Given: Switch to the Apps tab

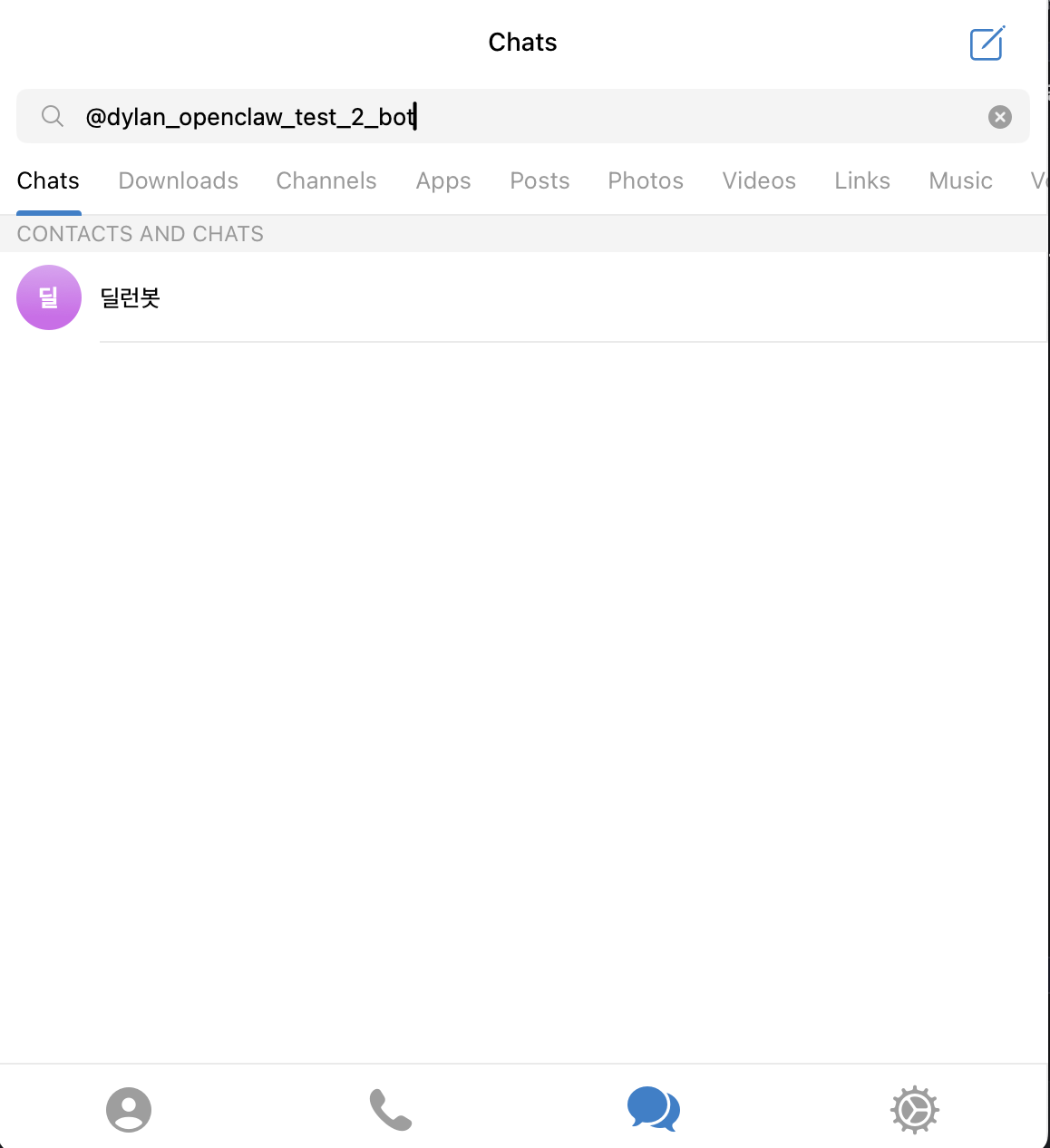Looking at the screenshot, I should pyautogui.click(x=443, y=180).
